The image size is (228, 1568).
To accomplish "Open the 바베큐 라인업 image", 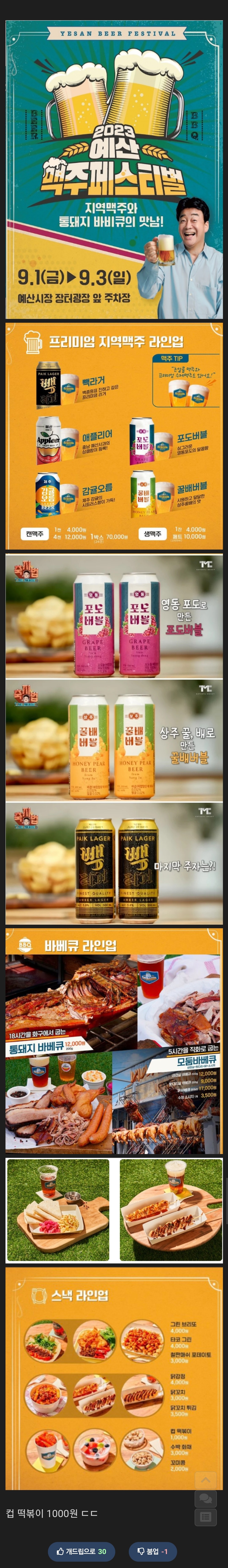I will (114, 1041).
